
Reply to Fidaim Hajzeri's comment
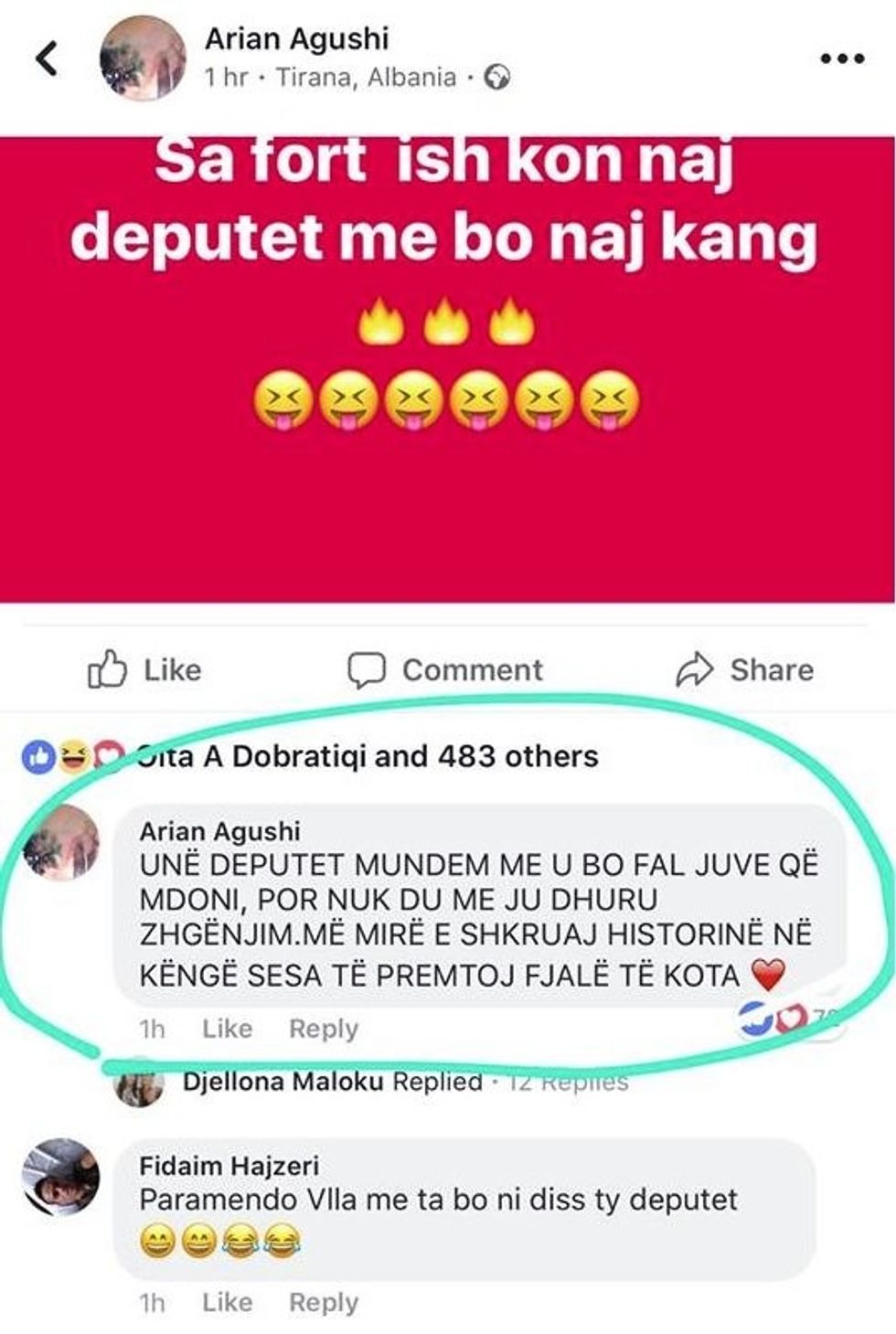tap(323, 1302)
